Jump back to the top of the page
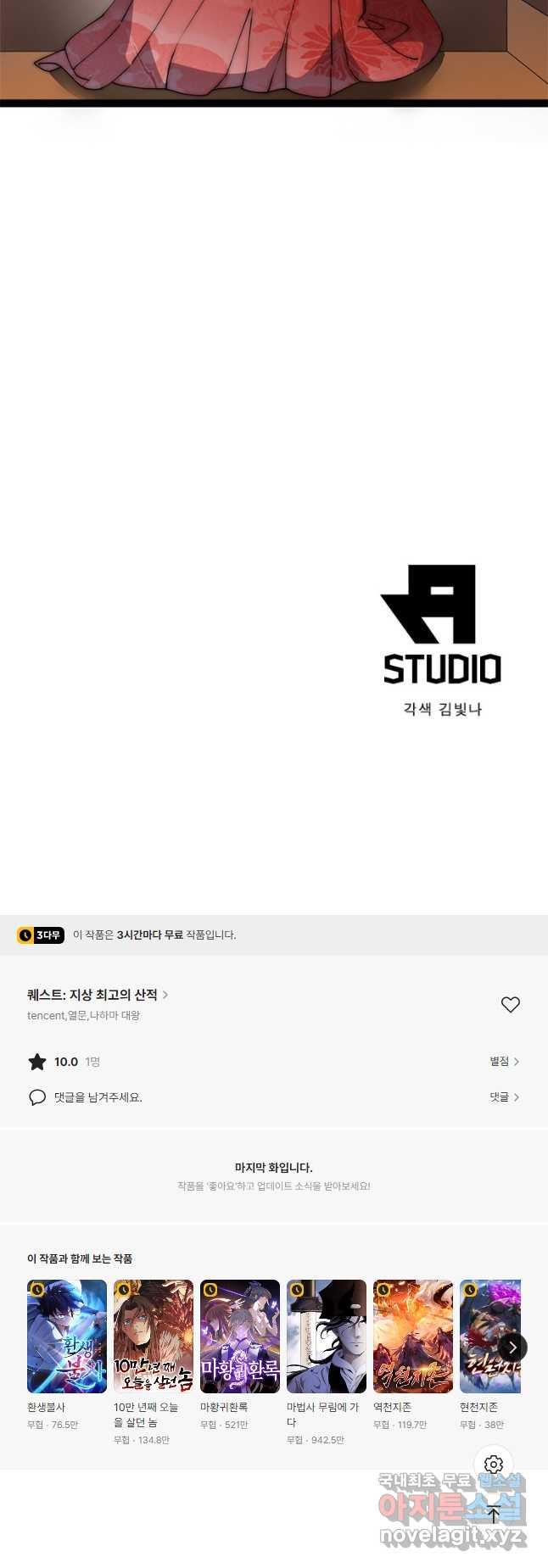The image size is (548, 1568). coord(494,1515)
